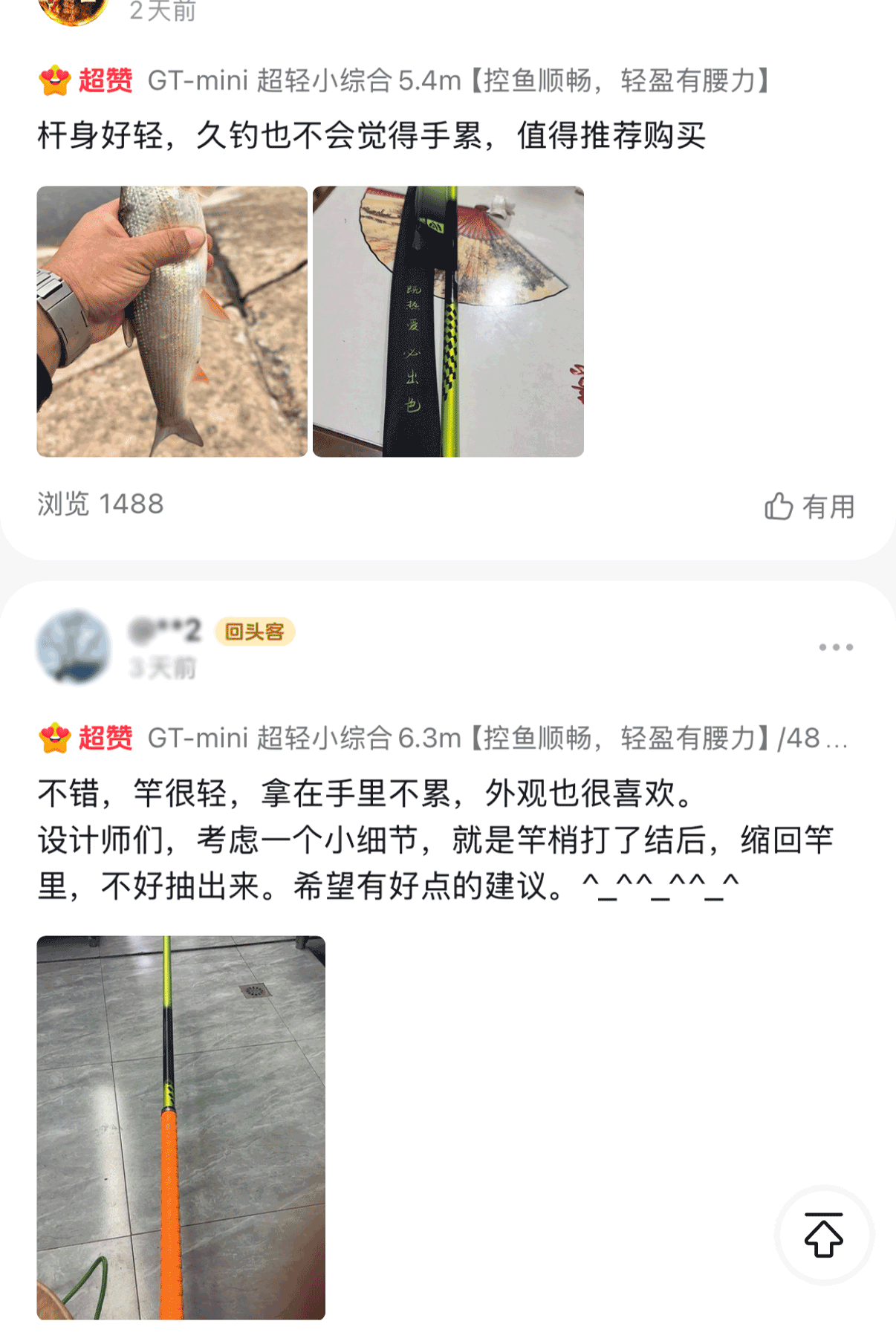This screenshot has width=896, height=1344.
Task: Jump back to top of page
Action: pyautogui.click(x=823, y=1235)
